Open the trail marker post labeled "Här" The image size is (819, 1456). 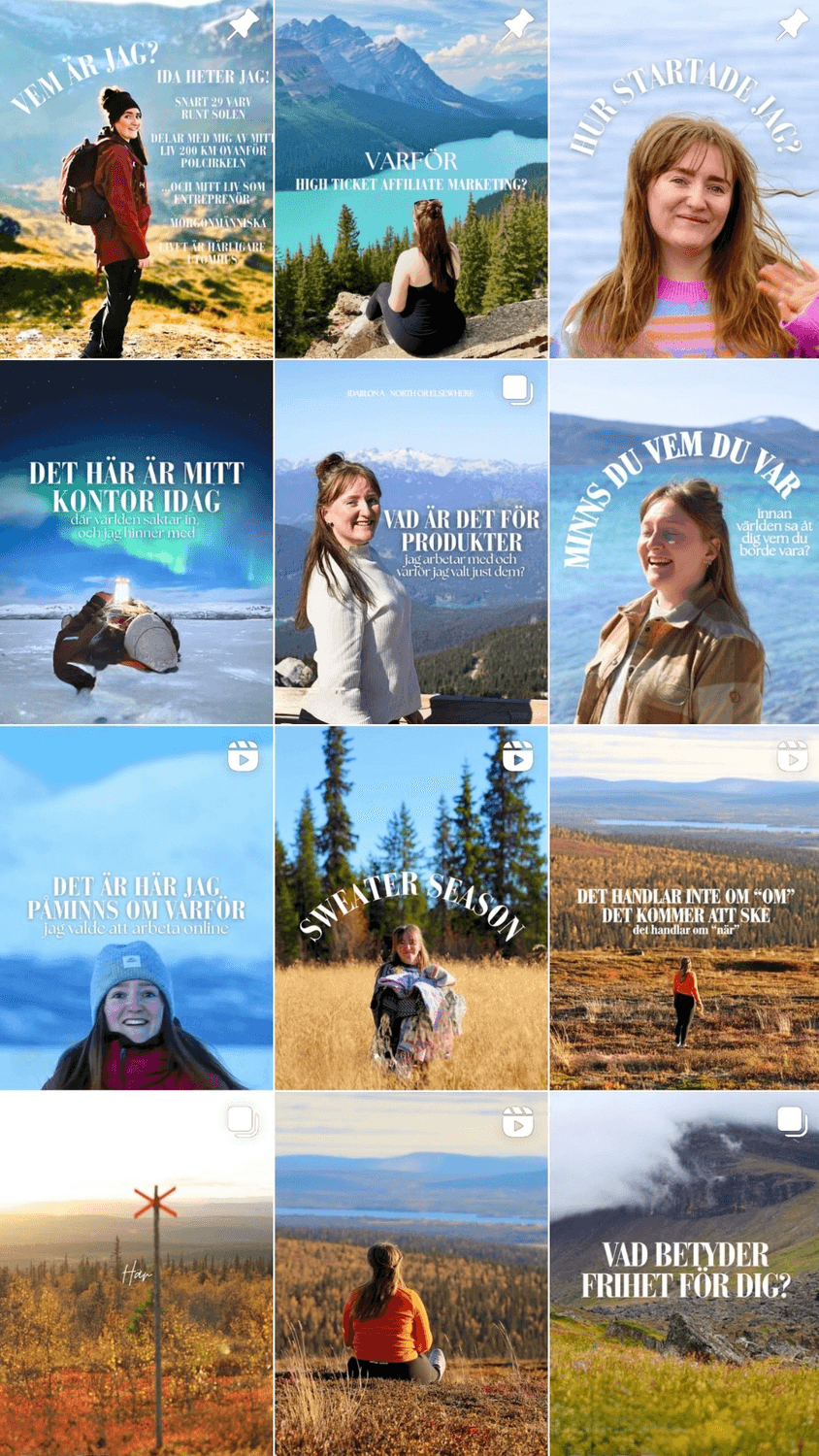click(136, 1274)
